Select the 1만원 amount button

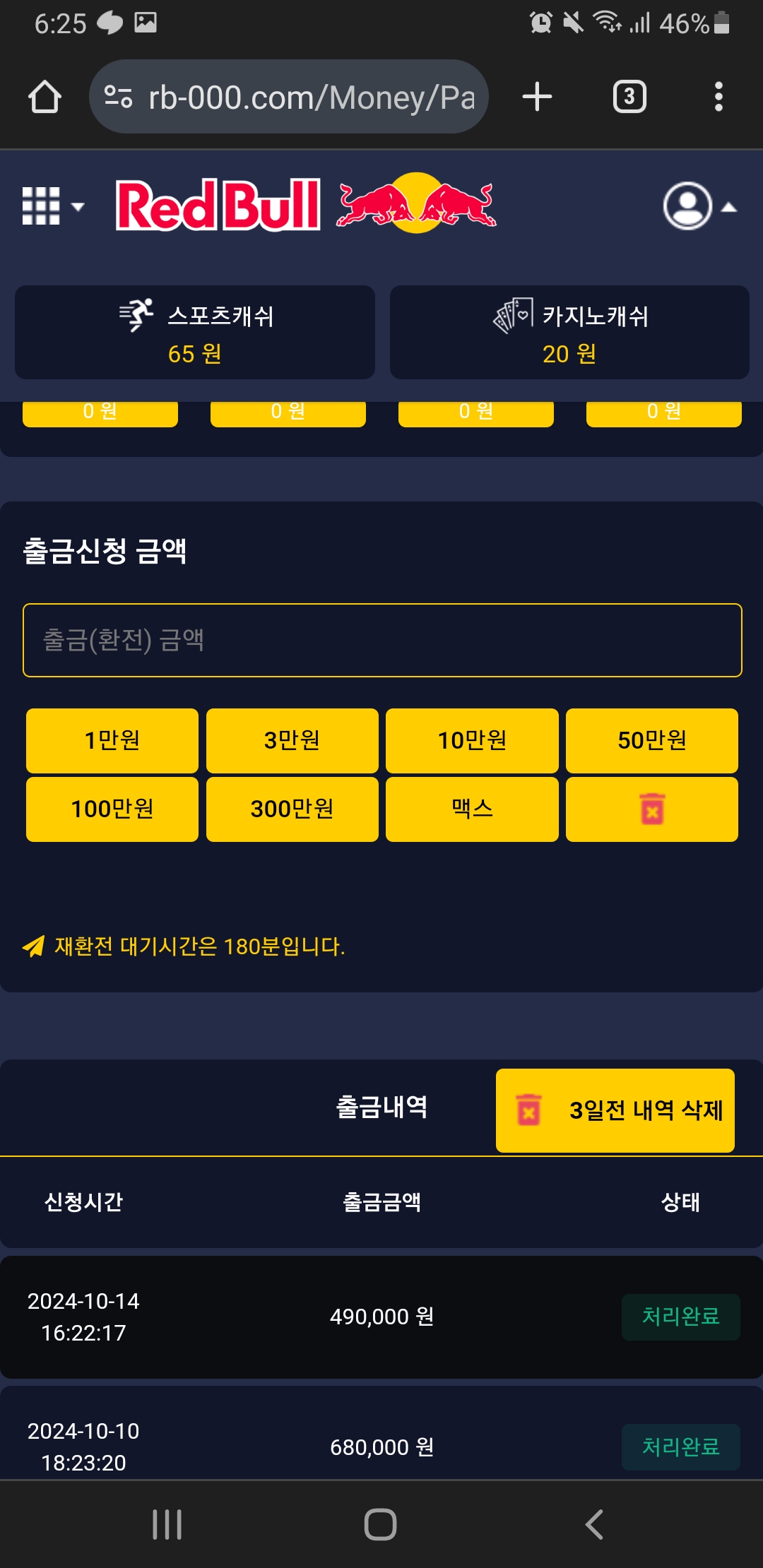(112, 740)
